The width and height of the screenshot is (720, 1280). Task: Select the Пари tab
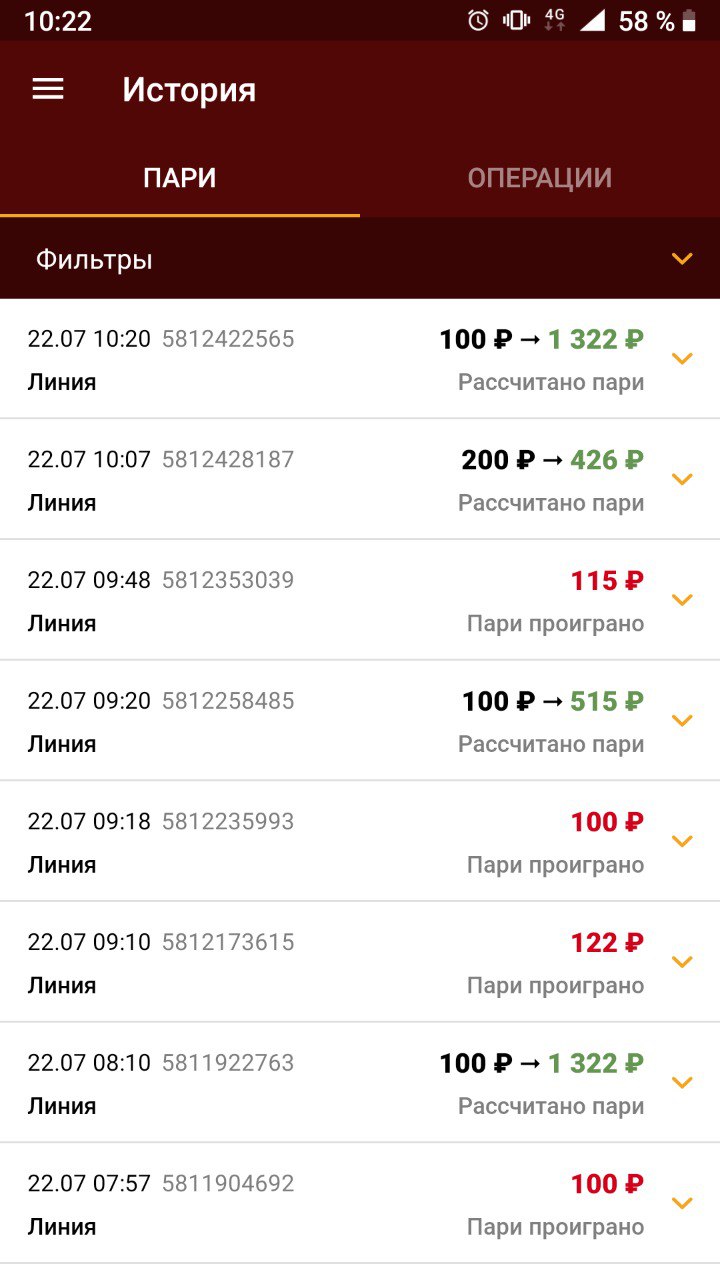tap(180, 178)
